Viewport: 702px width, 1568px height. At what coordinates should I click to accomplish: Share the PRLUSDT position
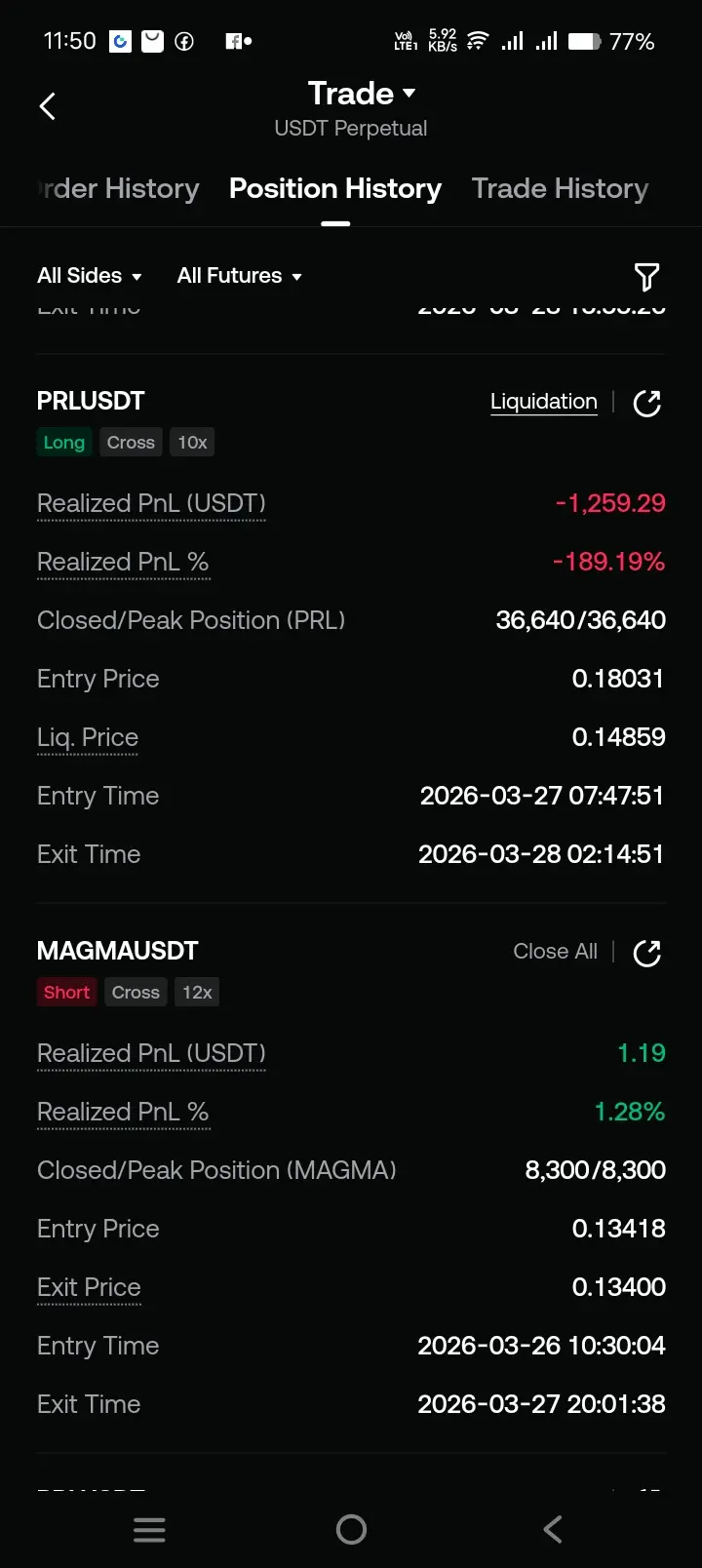(646, 403)
